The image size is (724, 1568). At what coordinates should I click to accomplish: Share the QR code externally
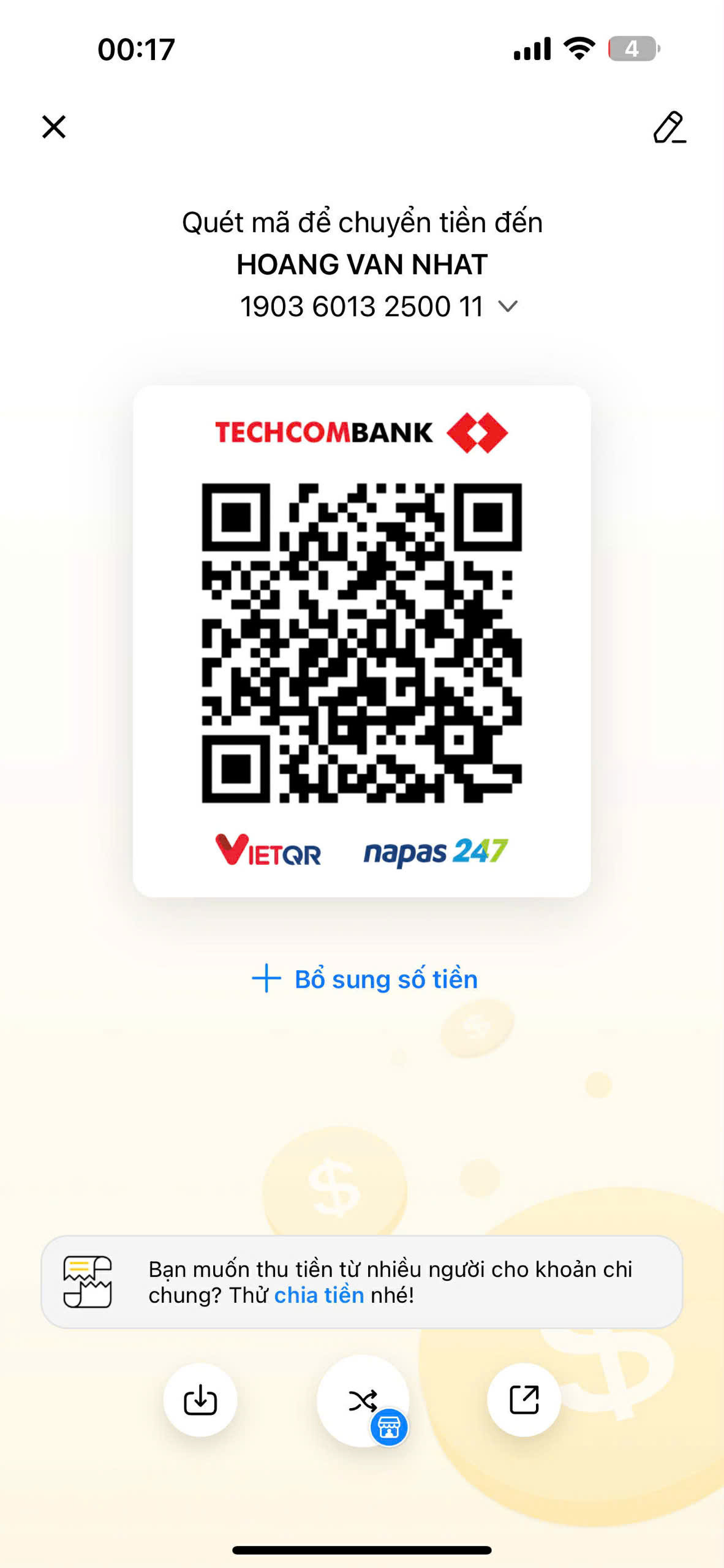coord(524,1400)
